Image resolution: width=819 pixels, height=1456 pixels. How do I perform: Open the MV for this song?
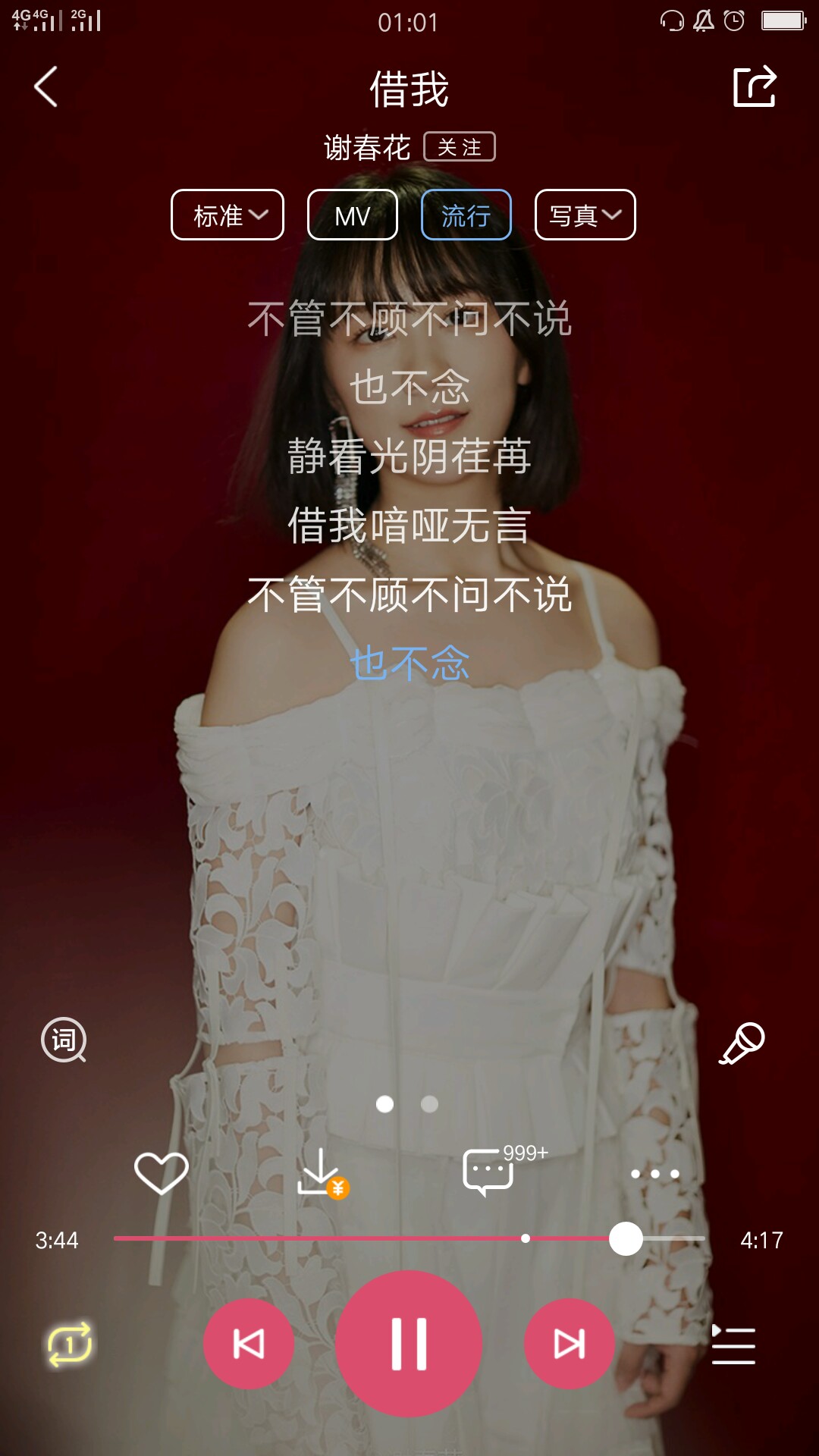(x=352, y=215)
